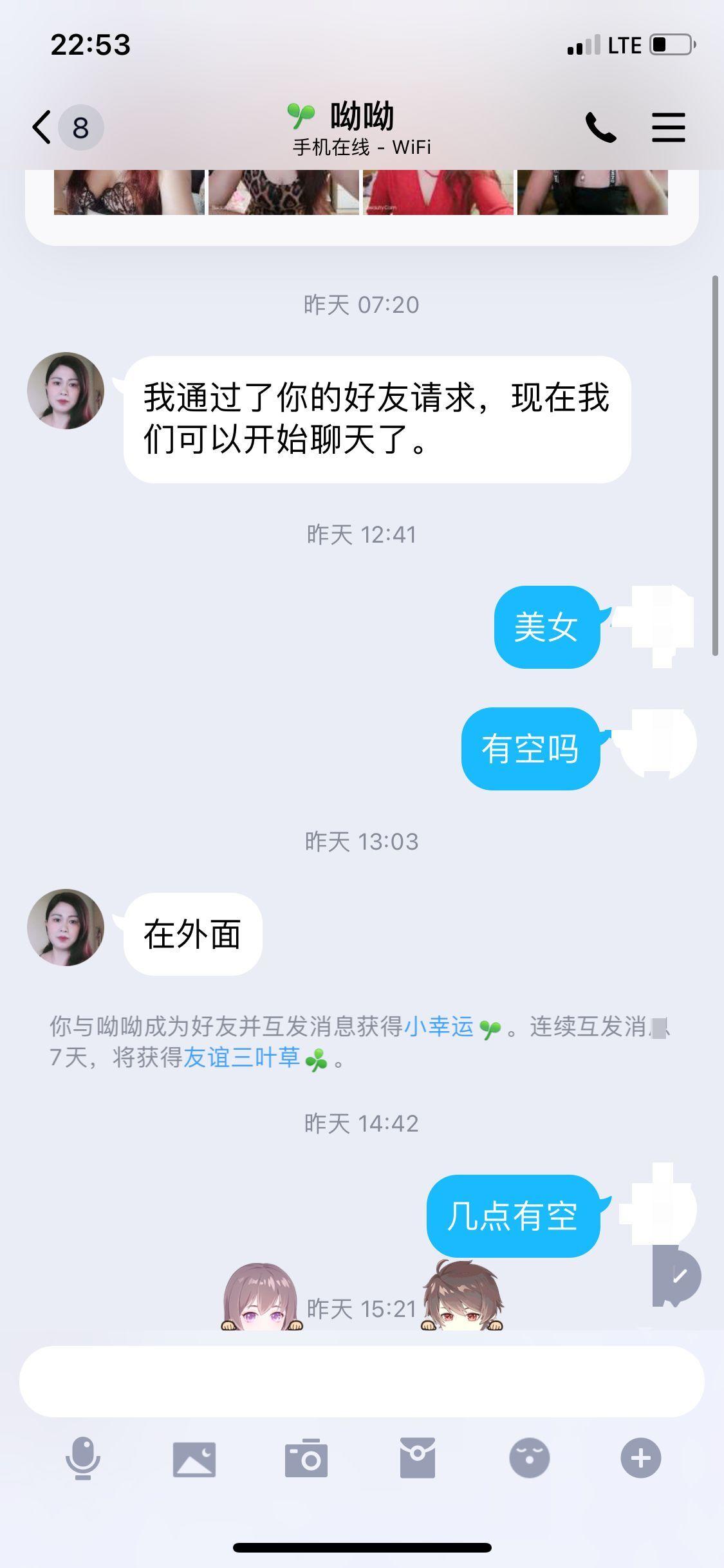Open the 友谊三叶草 link
This screenshot has height=1568, width=724.
click(242, 1058)
